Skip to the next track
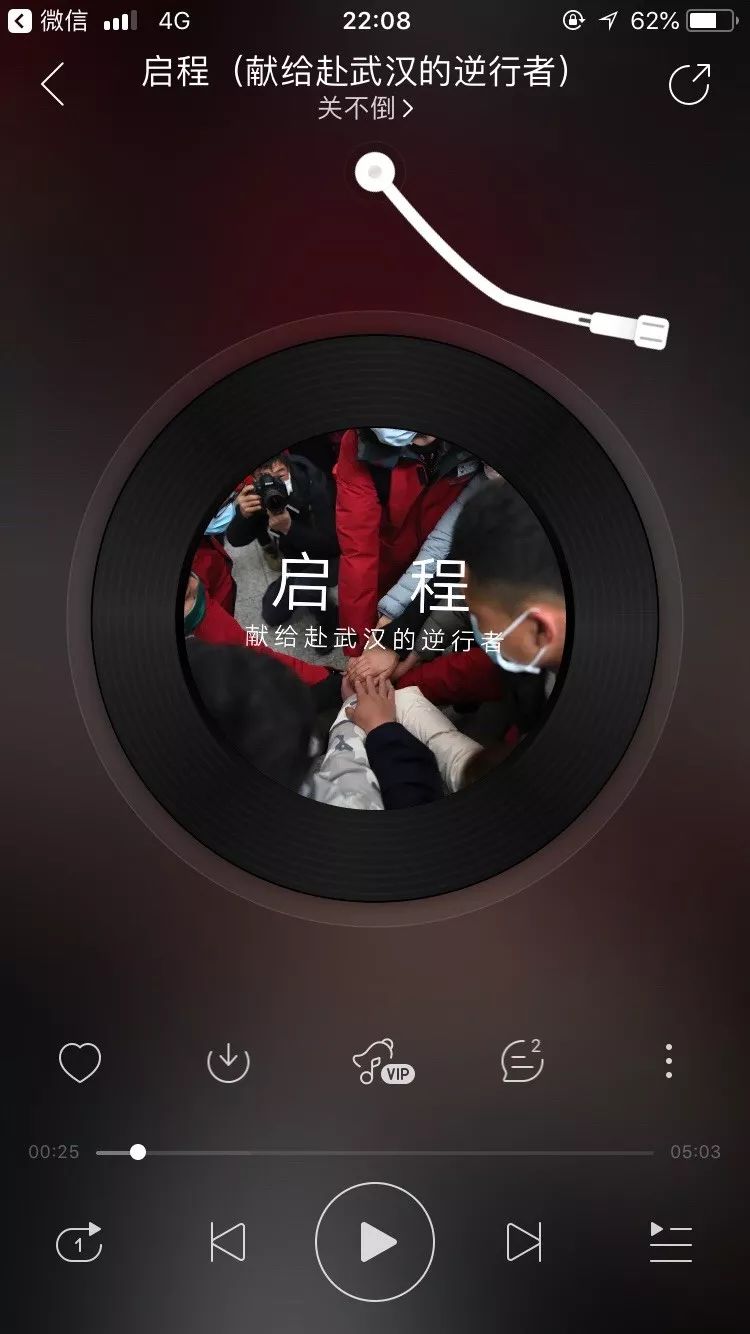This screenshot has width=750, height=1334. [x=524, y=1240]
